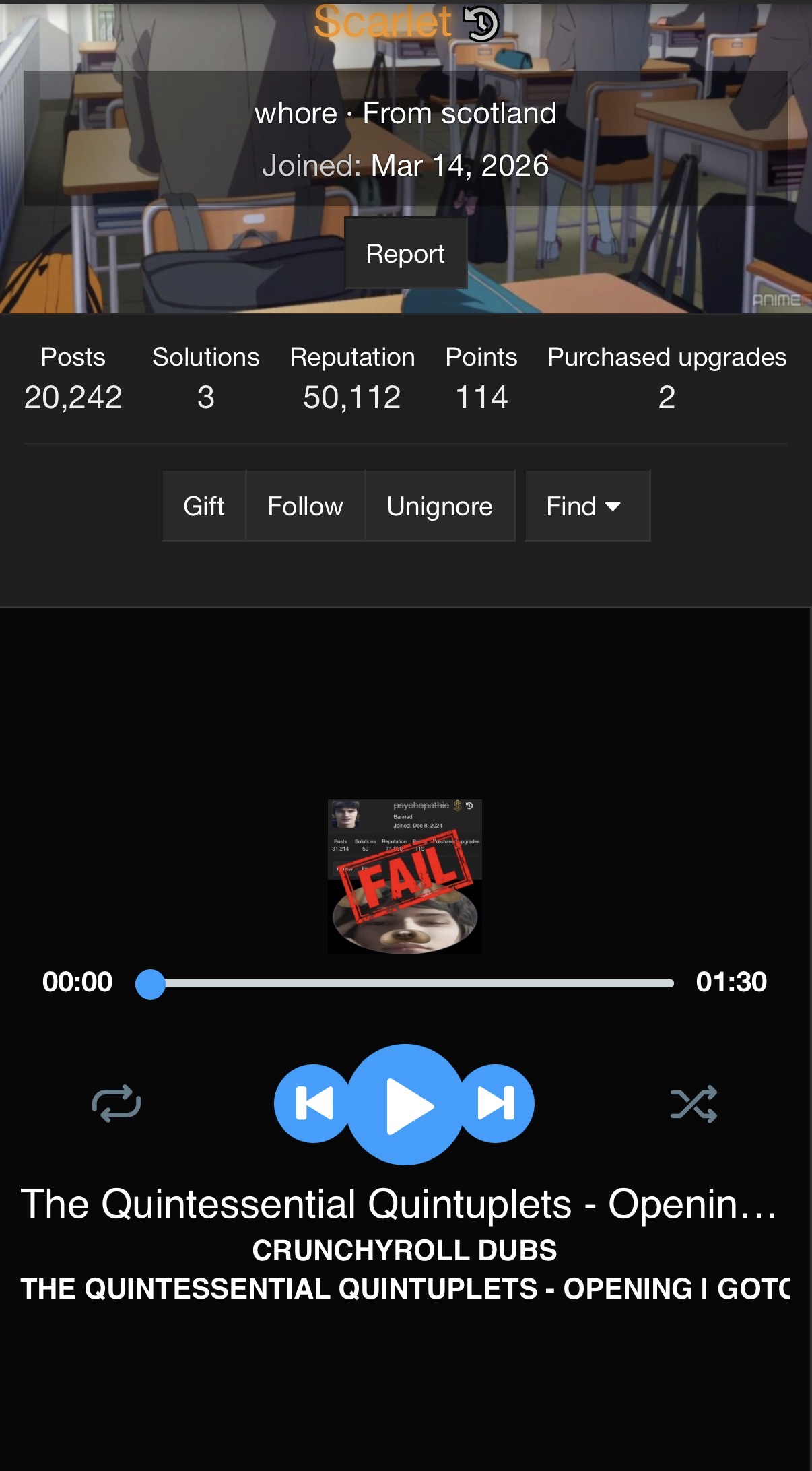The height and width of the screenshot is (1471, 812).
Task: Report this user profile
Action: coord(405,253)
